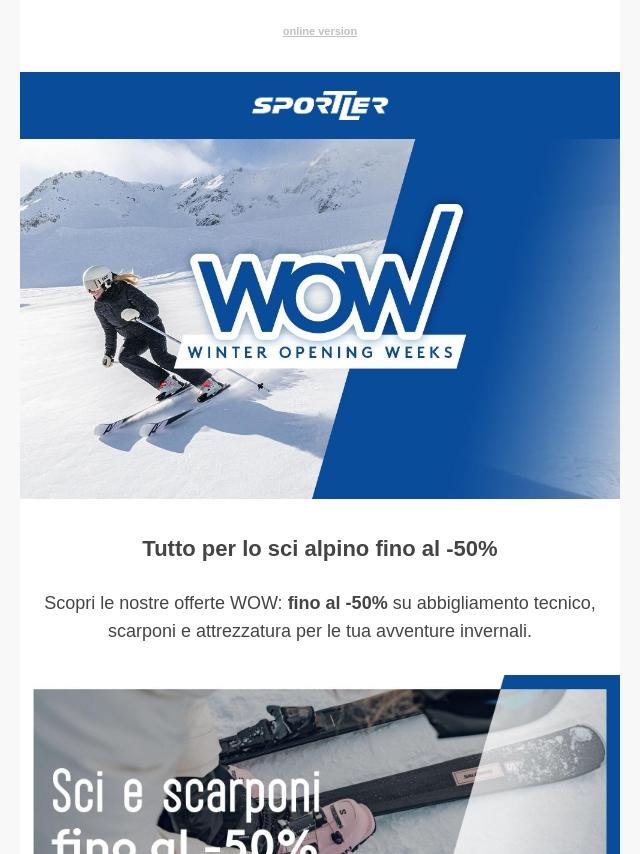Open the online version link
Image resolution: width=640 pixels, height=854 pixels.
[x=319, y=31]
